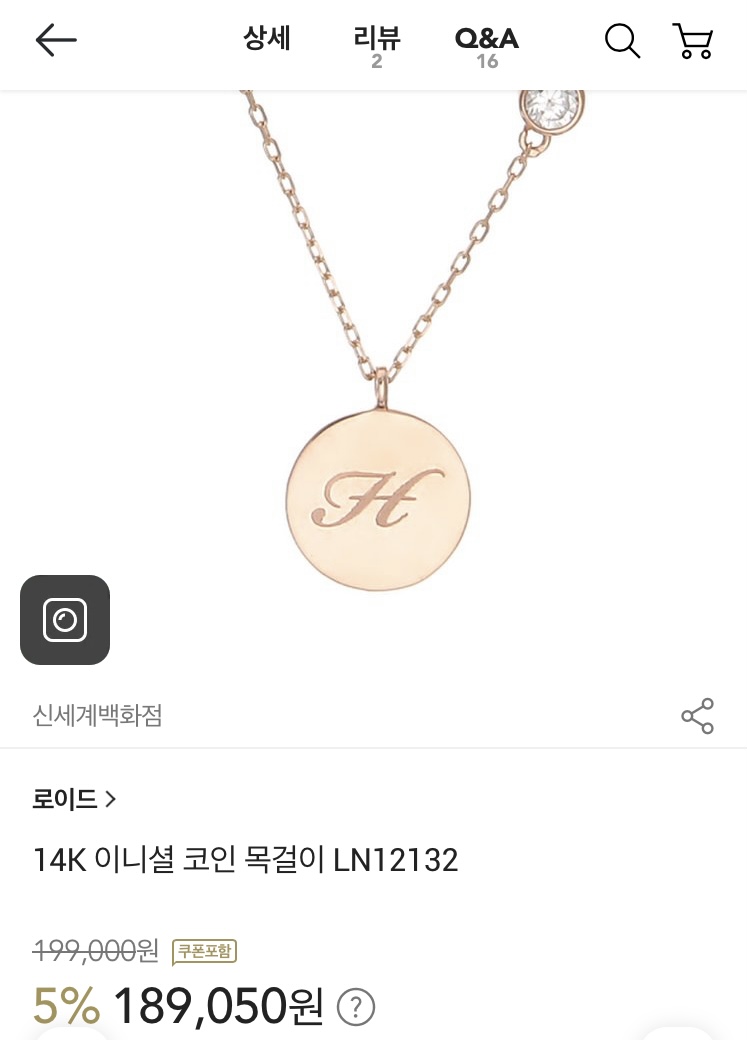Image resolution: width=747 pixels, height=1040 pixels.
Task: Open the 리뷰 tab
Action: [376, 44]
